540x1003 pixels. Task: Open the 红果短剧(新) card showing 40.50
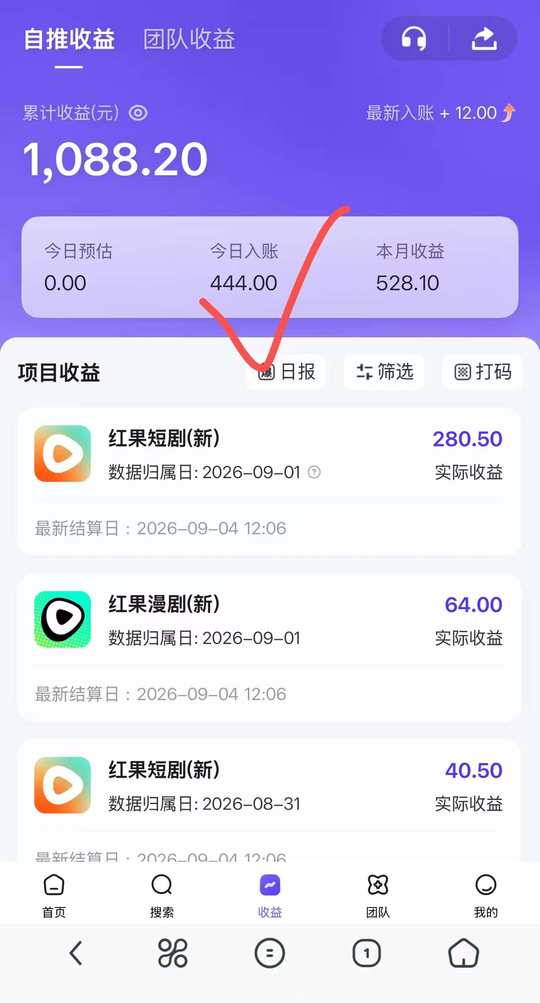(x=269, y=801)
